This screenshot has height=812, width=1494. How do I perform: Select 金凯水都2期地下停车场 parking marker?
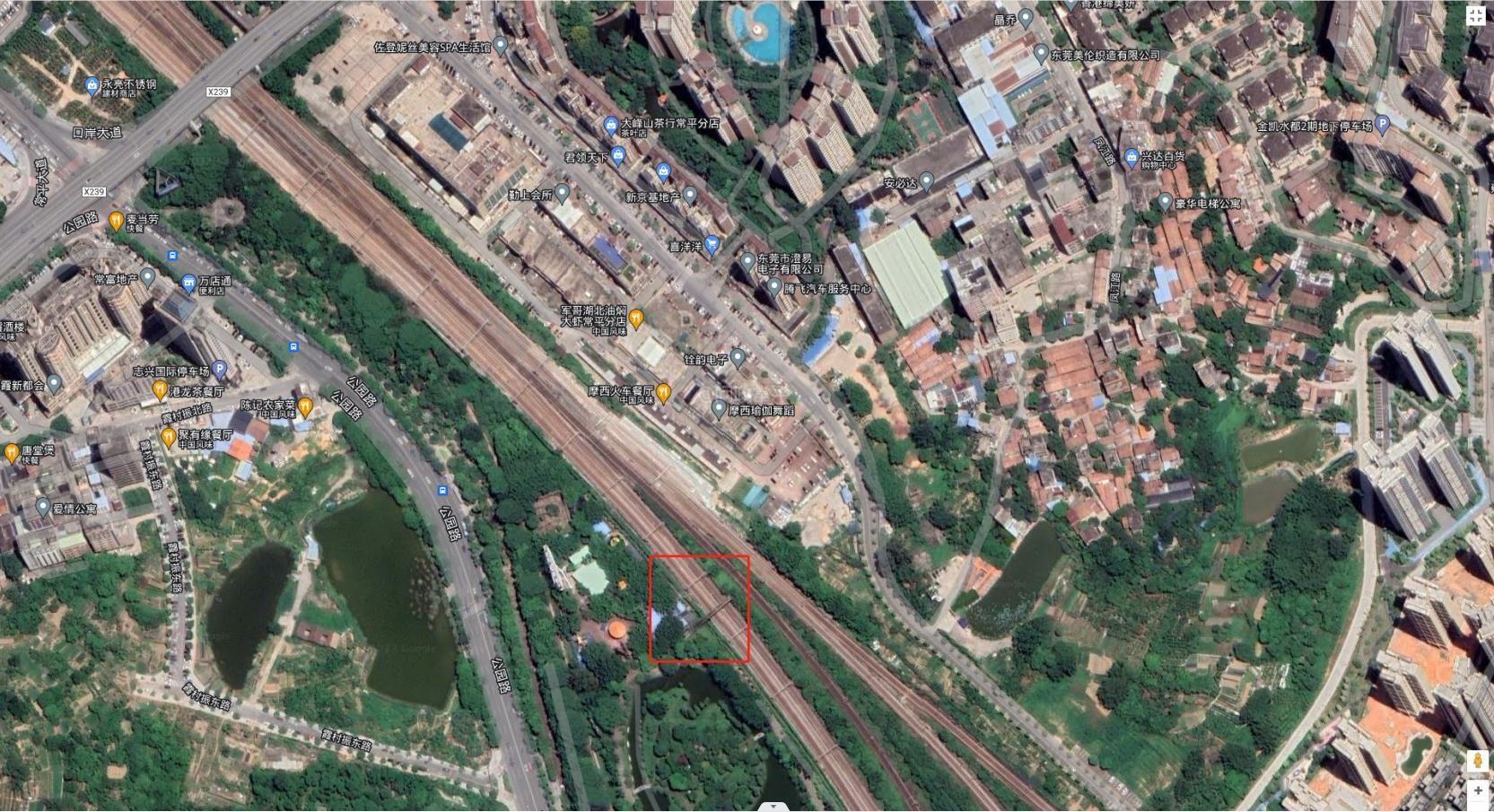click(1382, 126)
